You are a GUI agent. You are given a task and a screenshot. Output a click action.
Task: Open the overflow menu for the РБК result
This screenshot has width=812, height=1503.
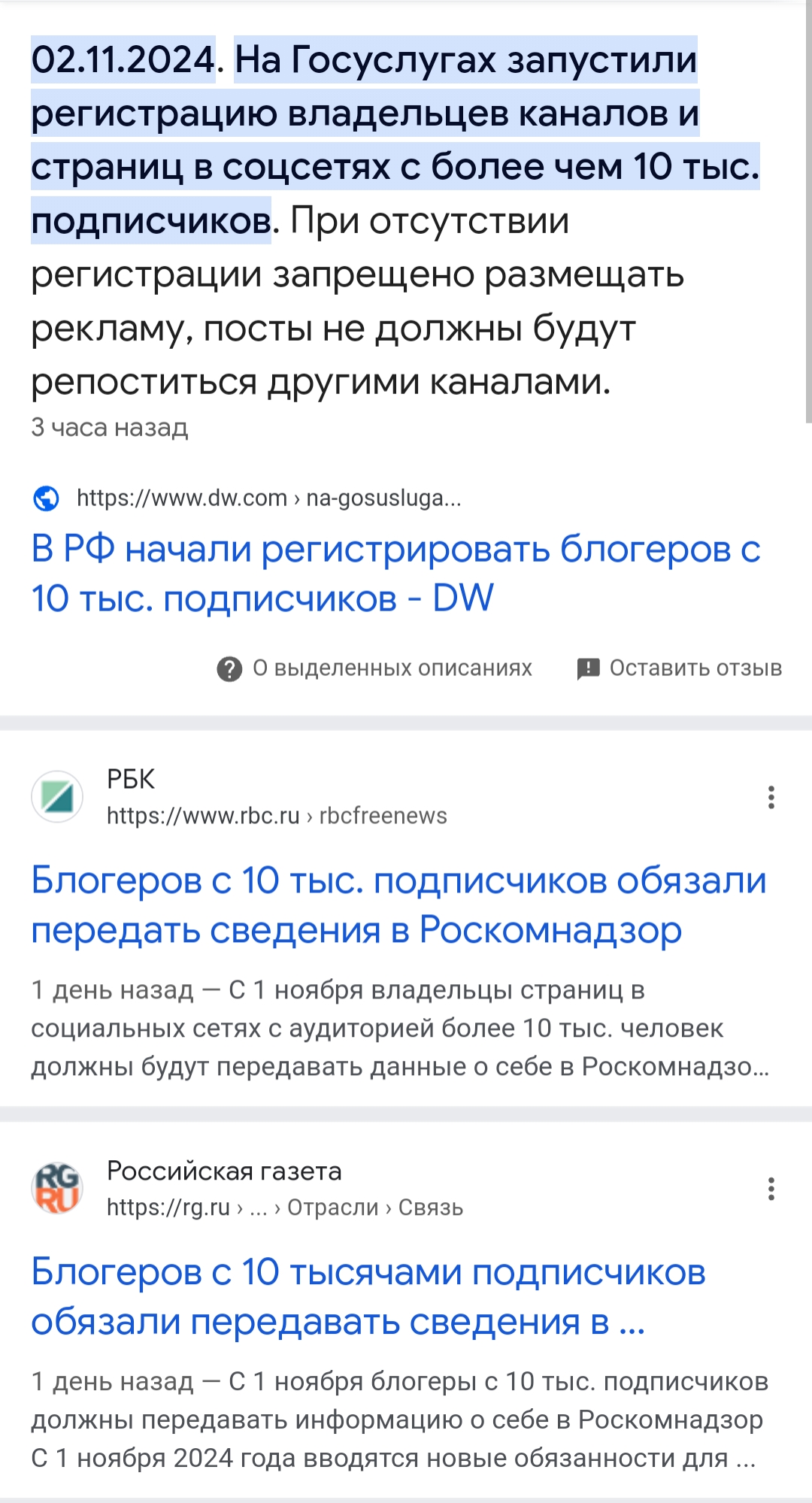(x=771, y=797)
